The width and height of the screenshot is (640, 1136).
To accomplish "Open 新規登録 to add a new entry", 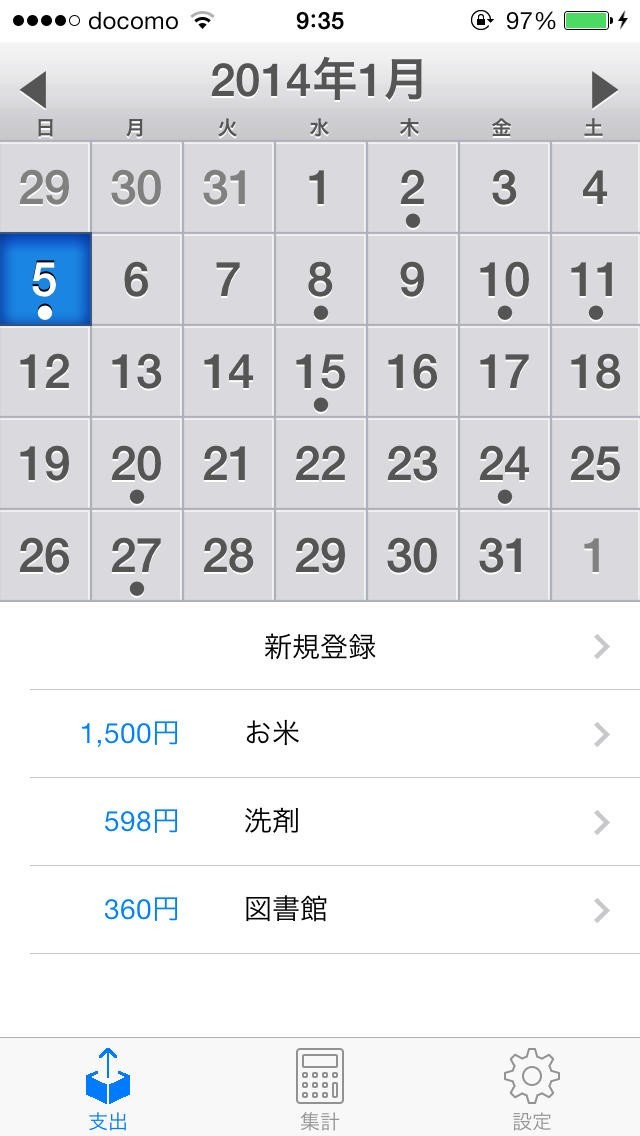I will click(x=320, y=646).
